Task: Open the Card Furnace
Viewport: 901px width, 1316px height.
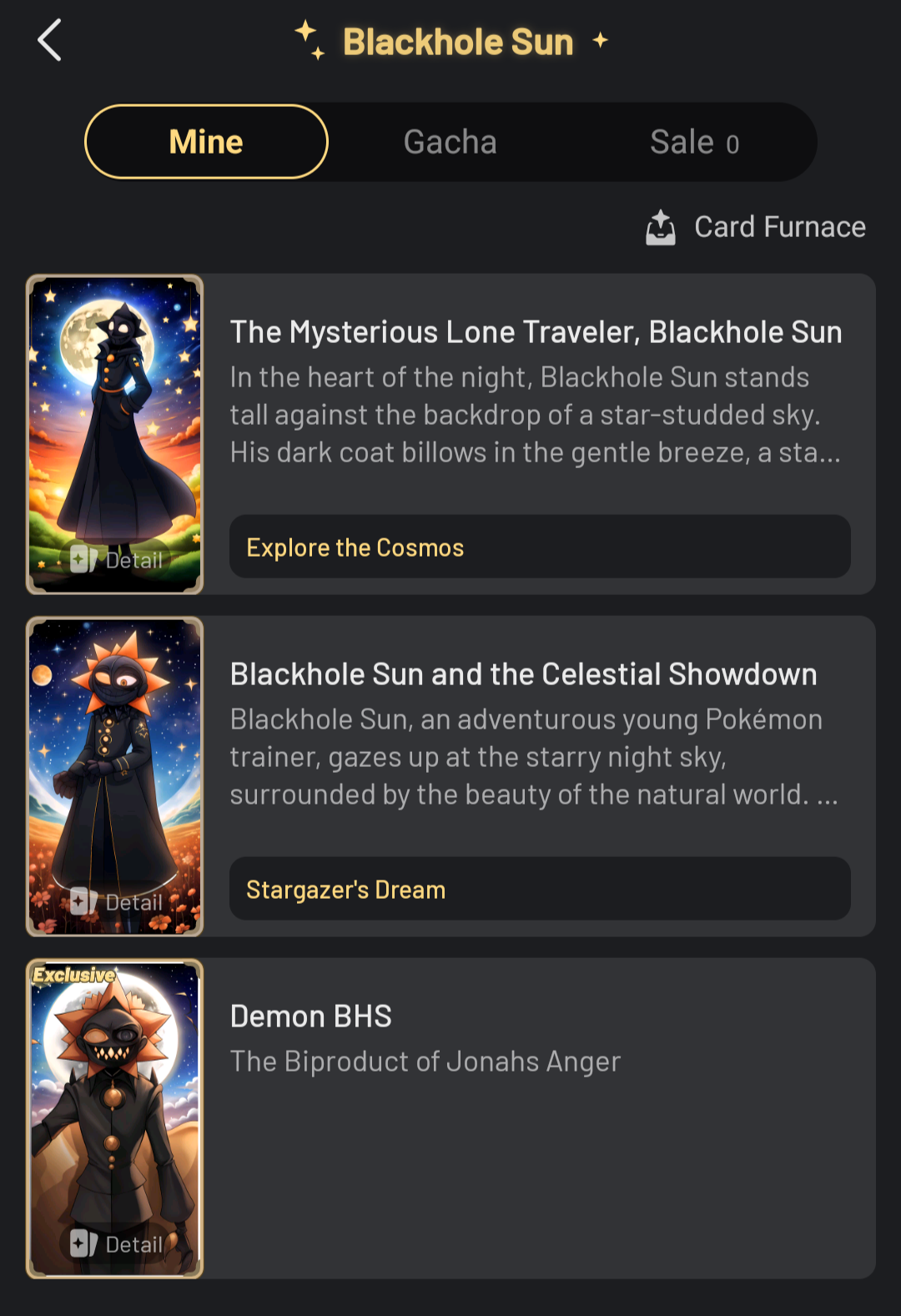Action: point(756,227)
